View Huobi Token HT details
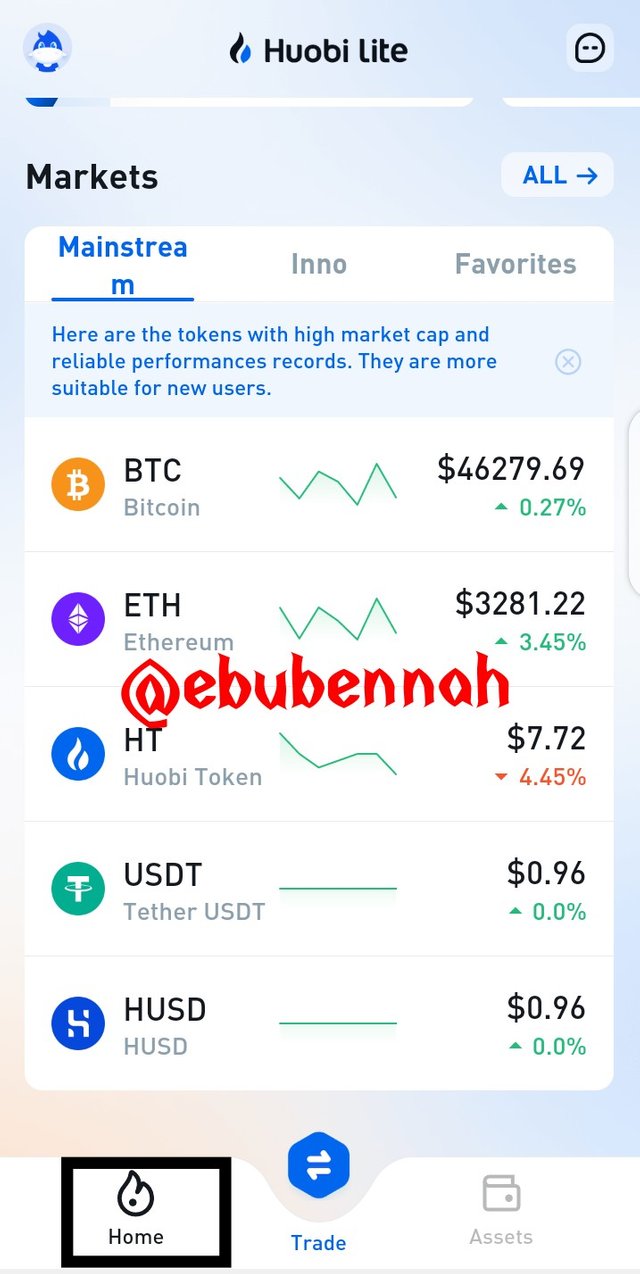The image size is (640, 1274). [x=319, y=755]
